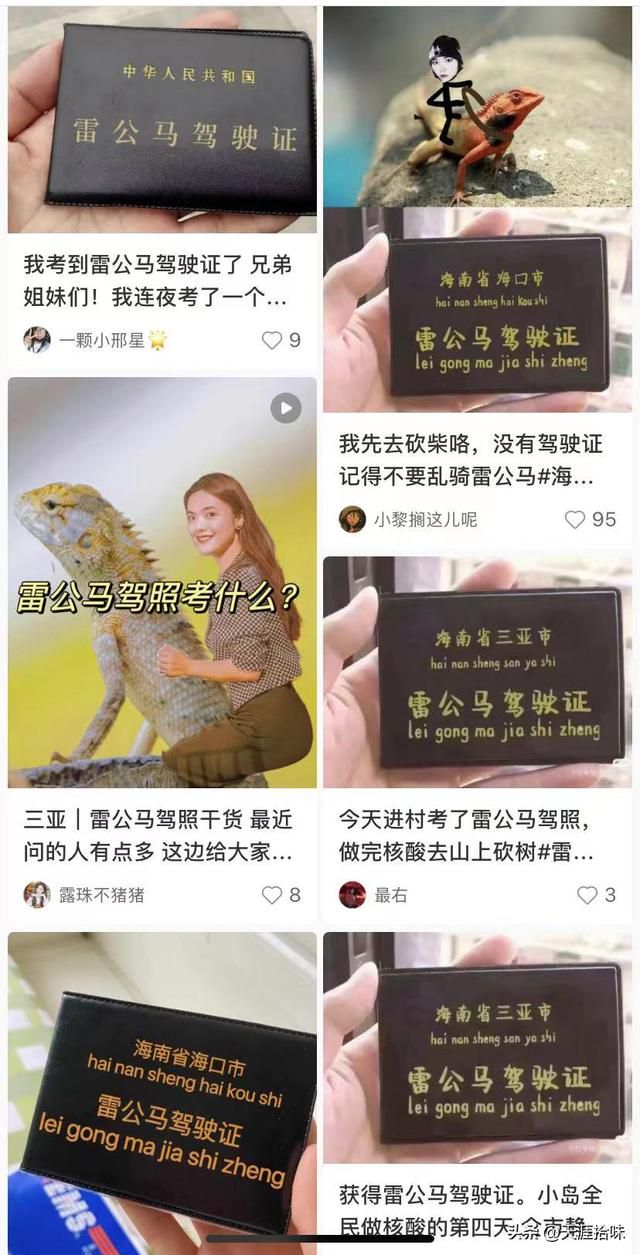
Task: Like the post by 最右
Action: point(587,895)
